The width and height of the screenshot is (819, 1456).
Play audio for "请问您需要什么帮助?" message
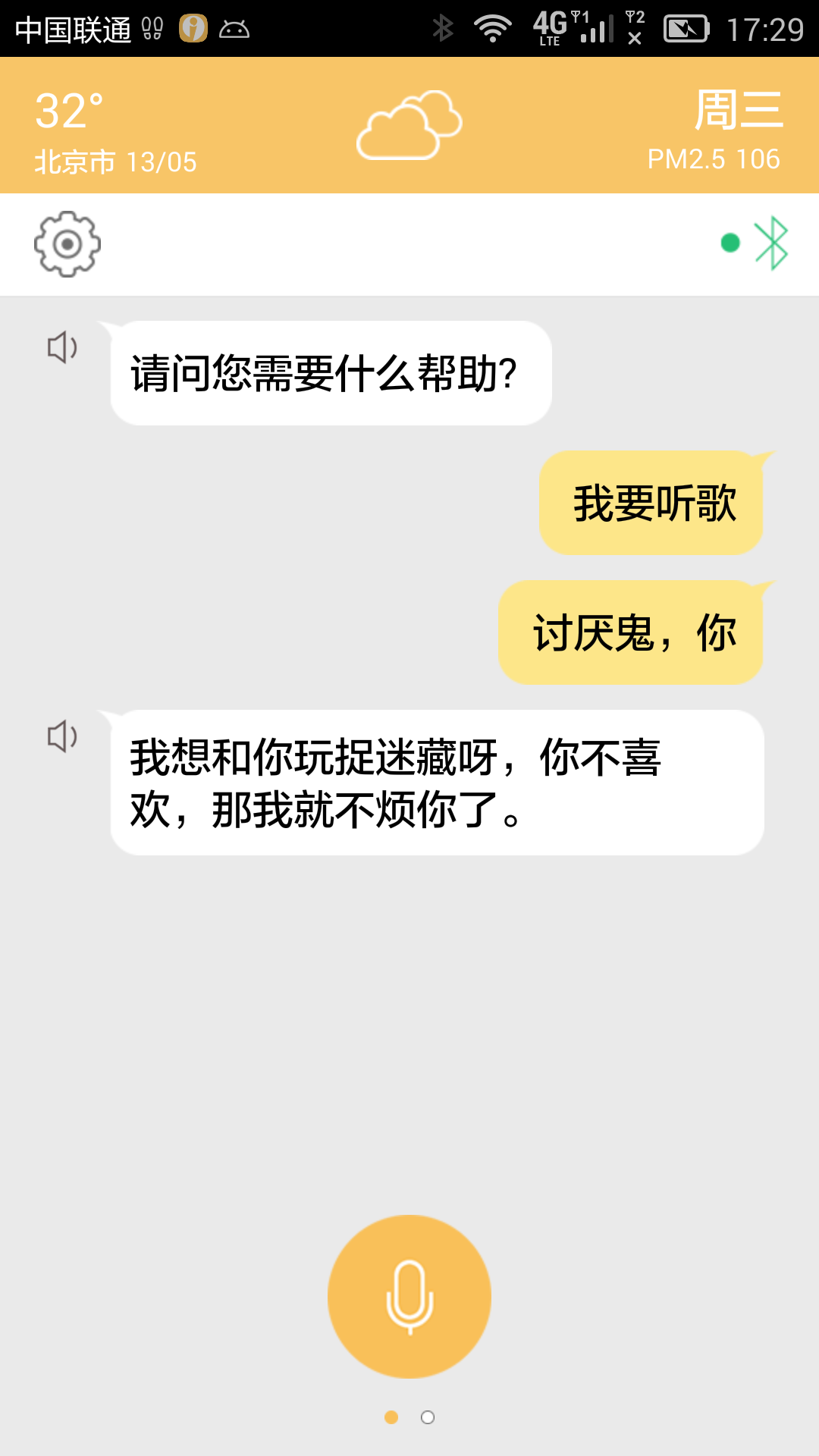click(x=62, y=348)
